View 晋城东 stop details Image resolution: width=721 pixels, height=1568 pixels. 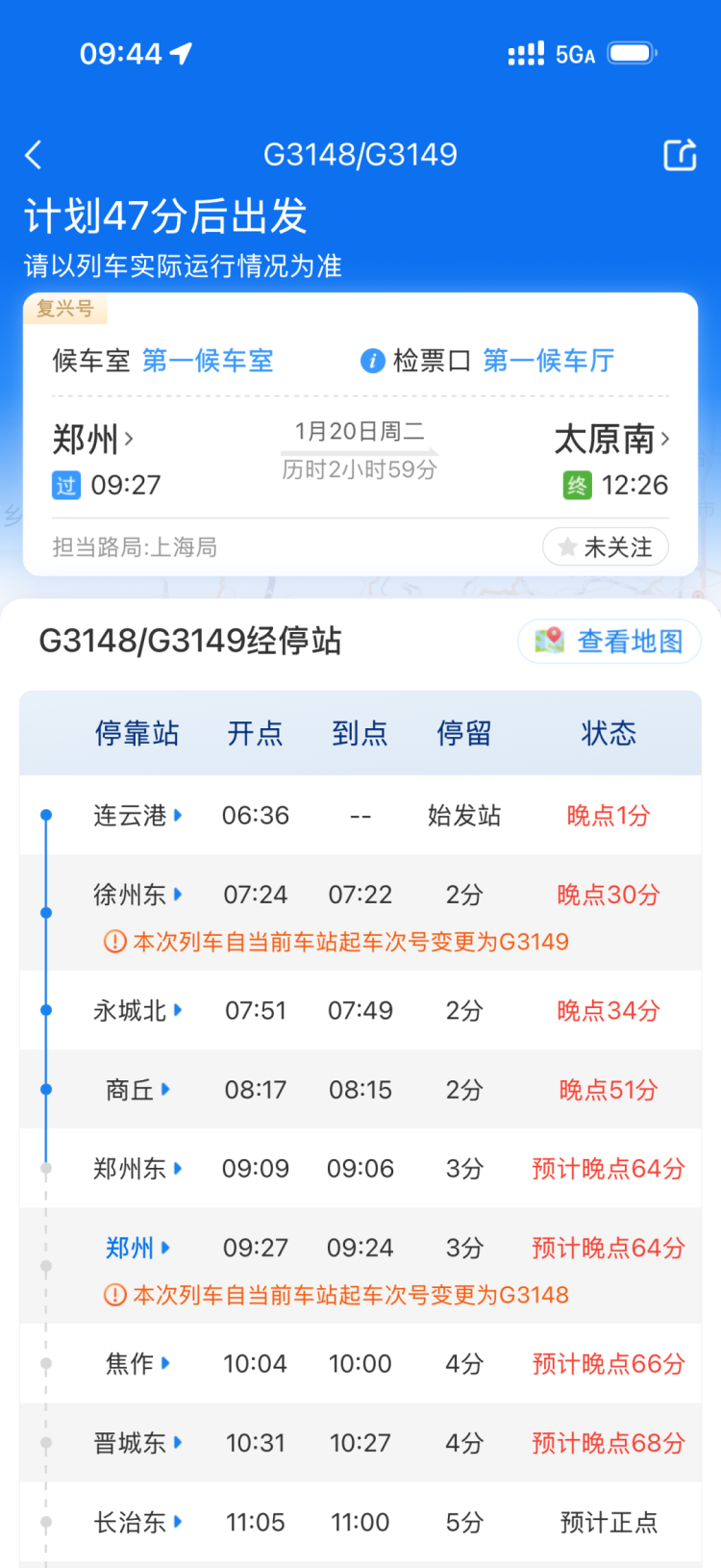pos(137,1443)
